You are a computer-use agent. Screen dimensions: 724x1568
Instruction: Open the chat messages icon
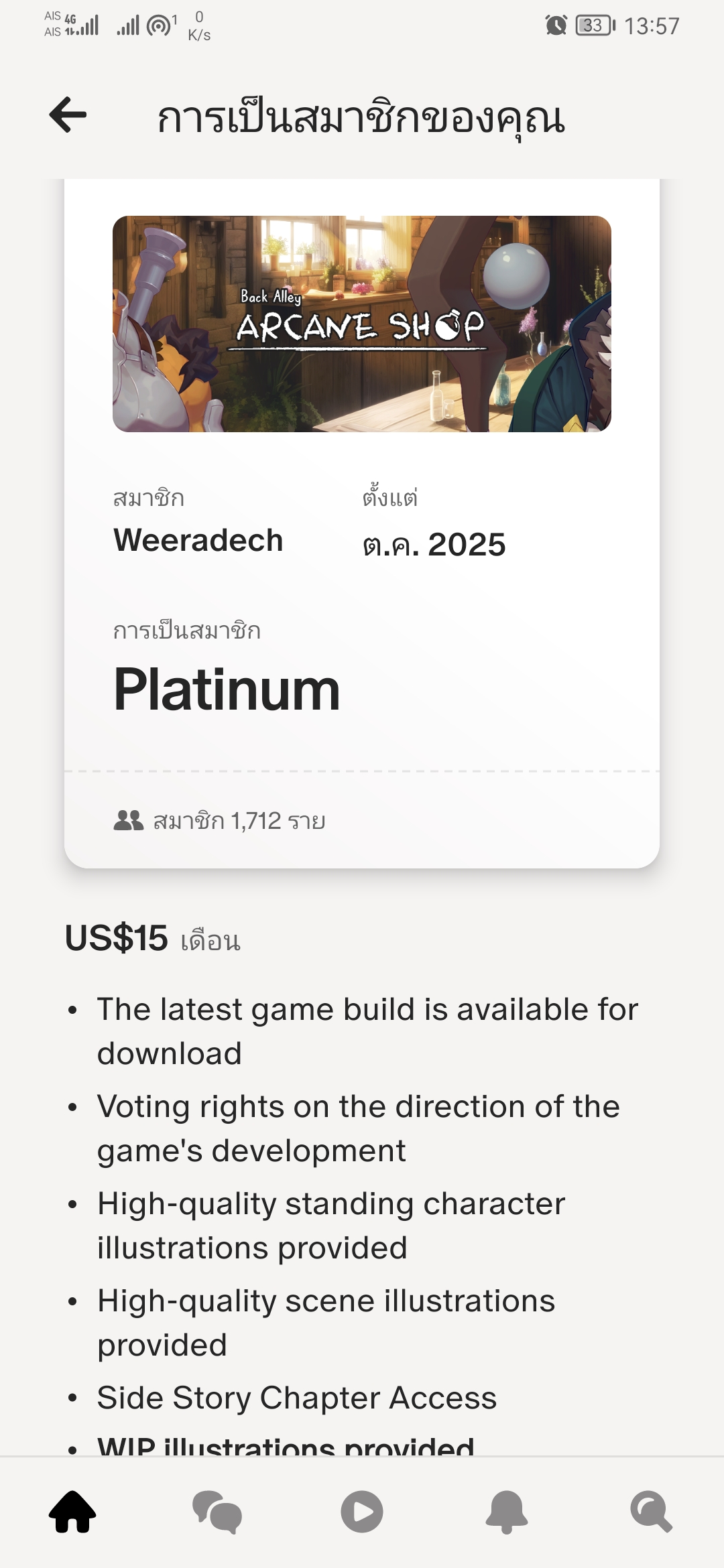[x=217, y=1511]
